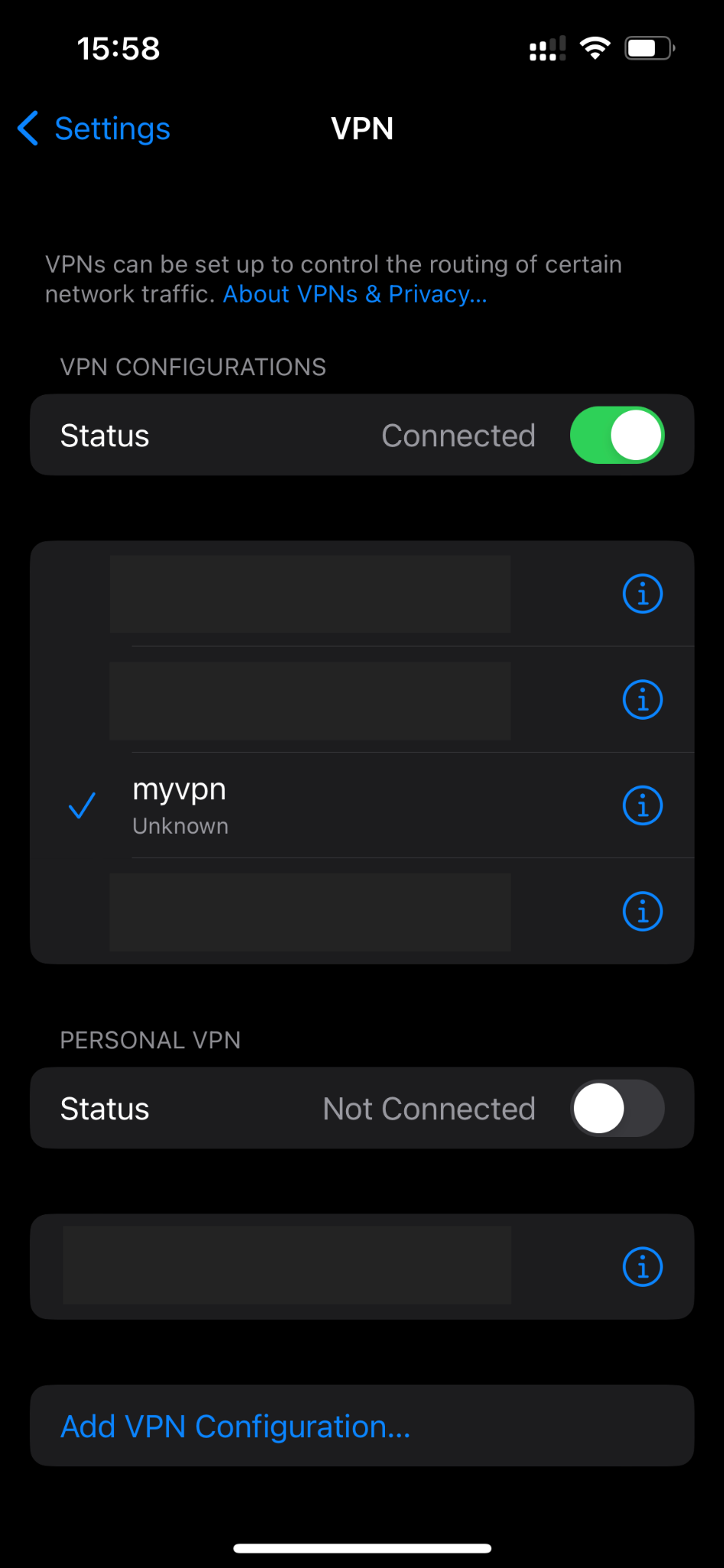Tap the 15:58 clock display

pos(119,47)
